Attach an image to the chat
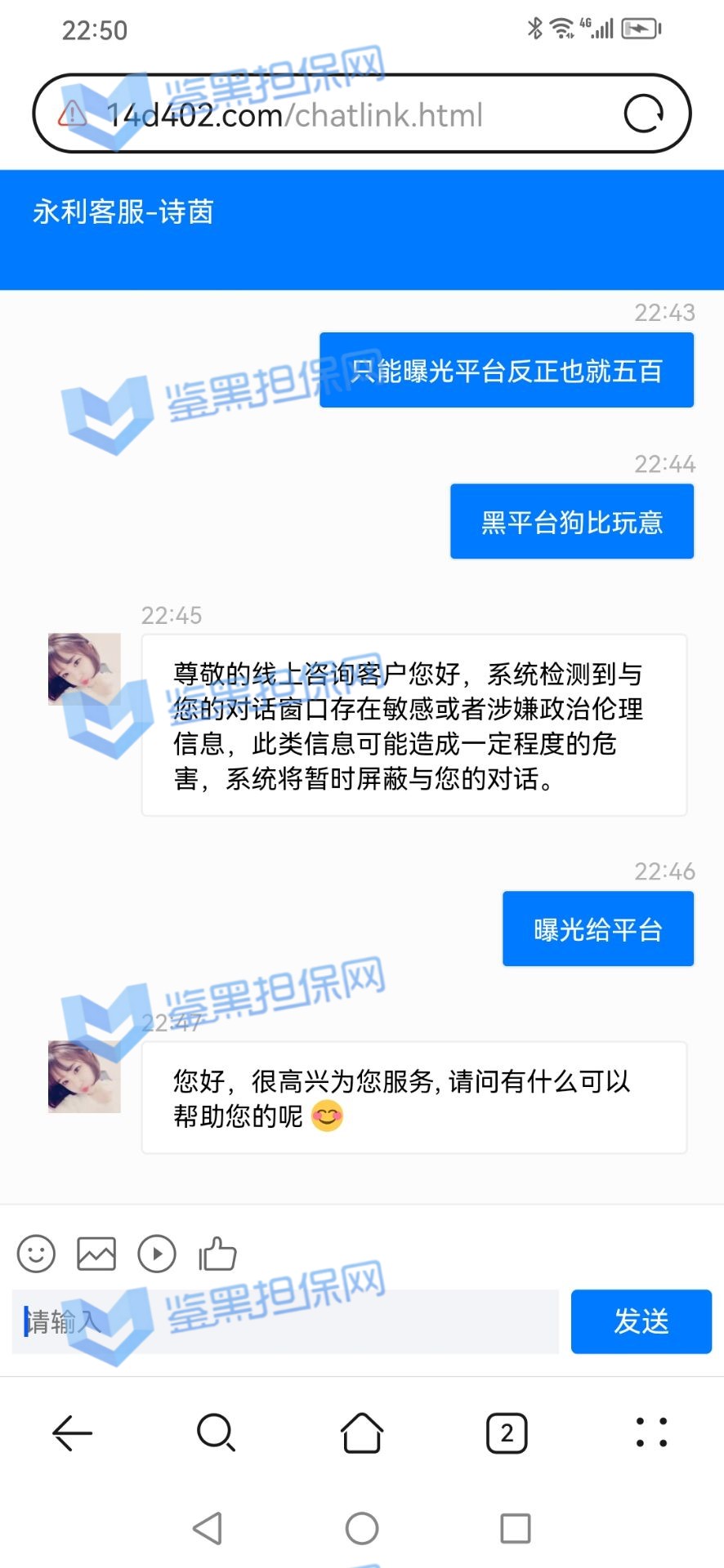Screen dimensions: 724x1568 coord(96,1254)
